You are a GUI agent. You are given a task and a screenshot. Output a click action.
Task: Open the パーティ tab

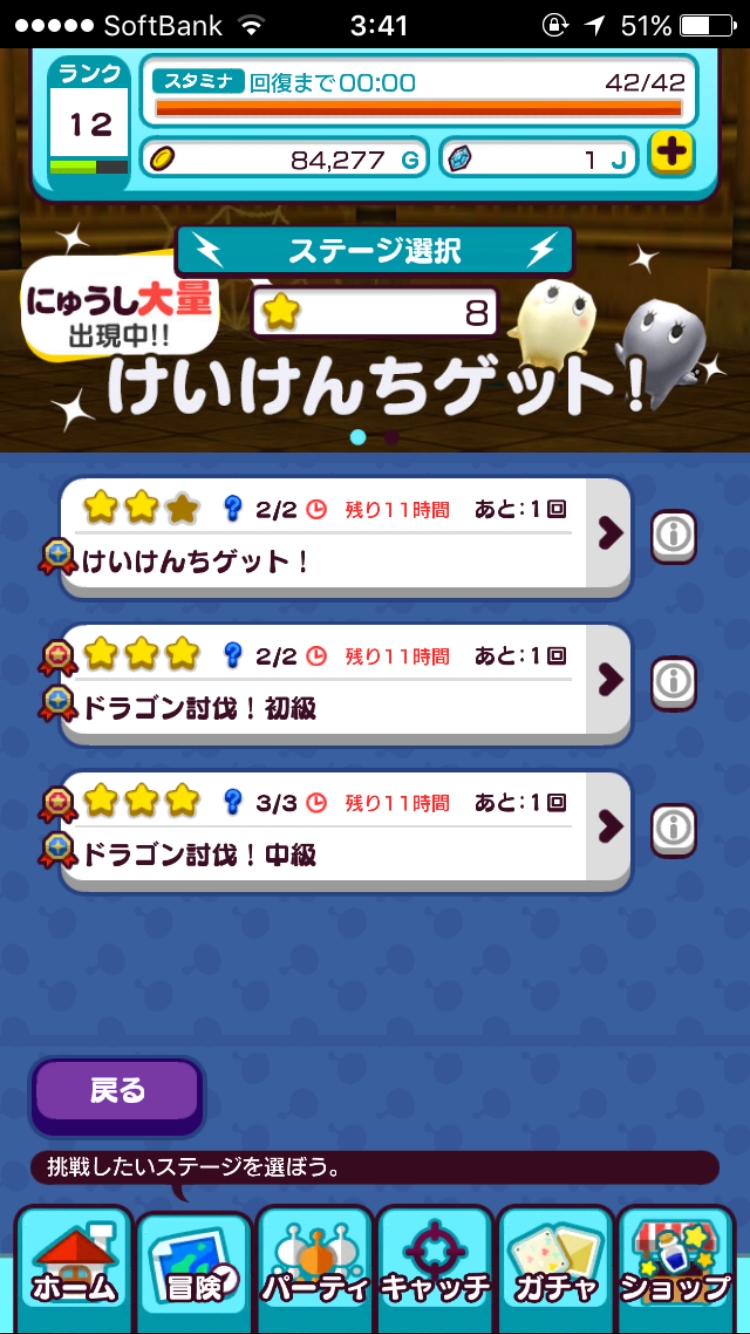(315, 1267)
